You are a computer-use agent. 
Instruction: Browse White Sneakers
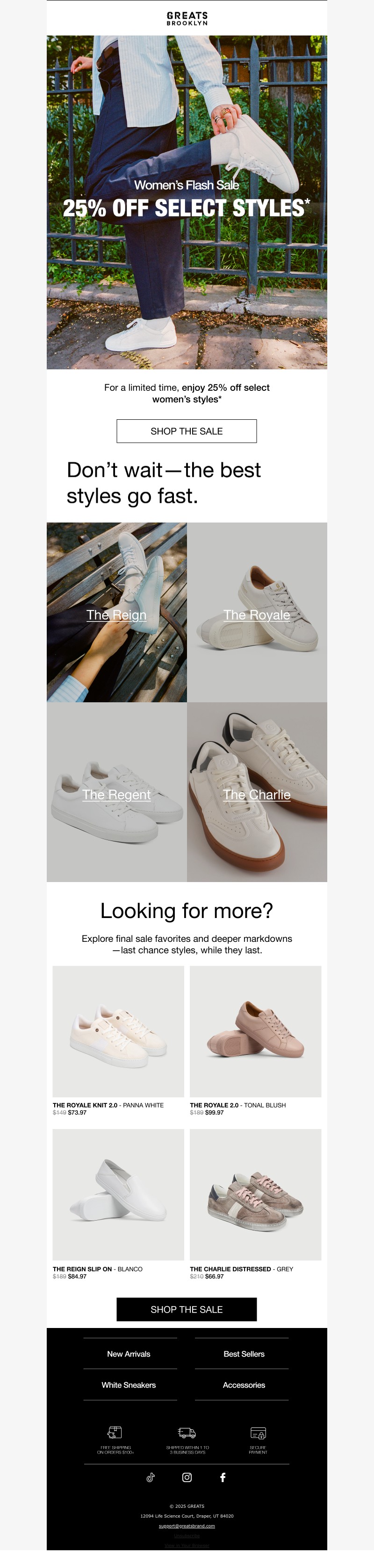[x=129, y=1385]
